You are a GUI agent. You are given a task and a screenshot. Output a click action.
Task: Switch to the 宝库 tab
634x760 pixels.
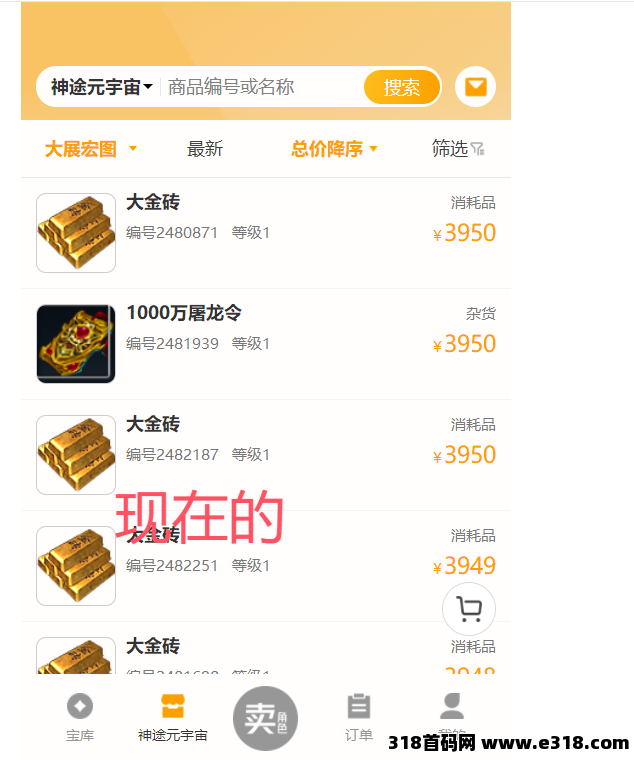pyautogui.click(x=80, y=717)
